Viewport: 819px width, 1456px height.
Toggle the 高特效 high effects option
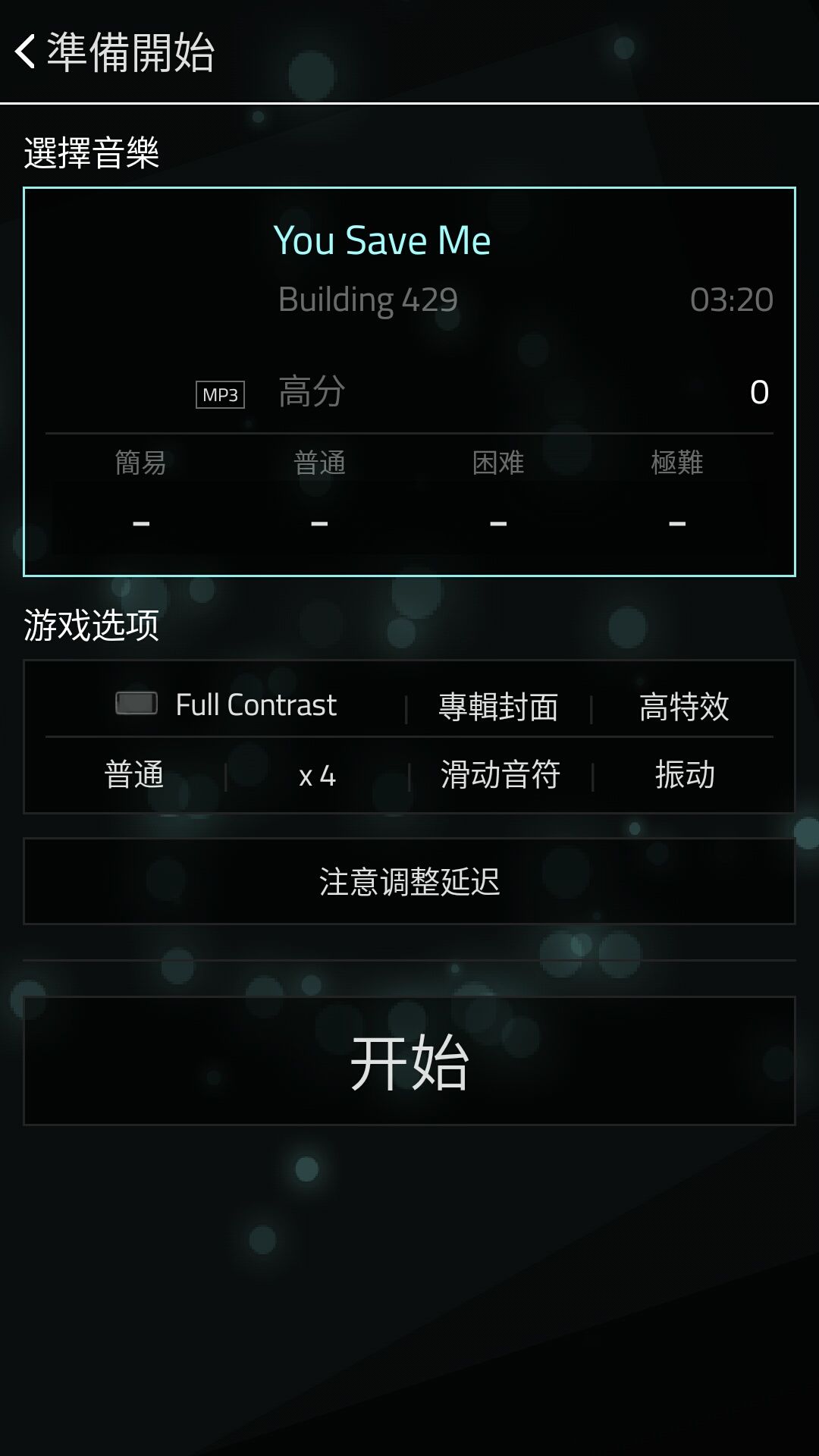pos(683,706)
